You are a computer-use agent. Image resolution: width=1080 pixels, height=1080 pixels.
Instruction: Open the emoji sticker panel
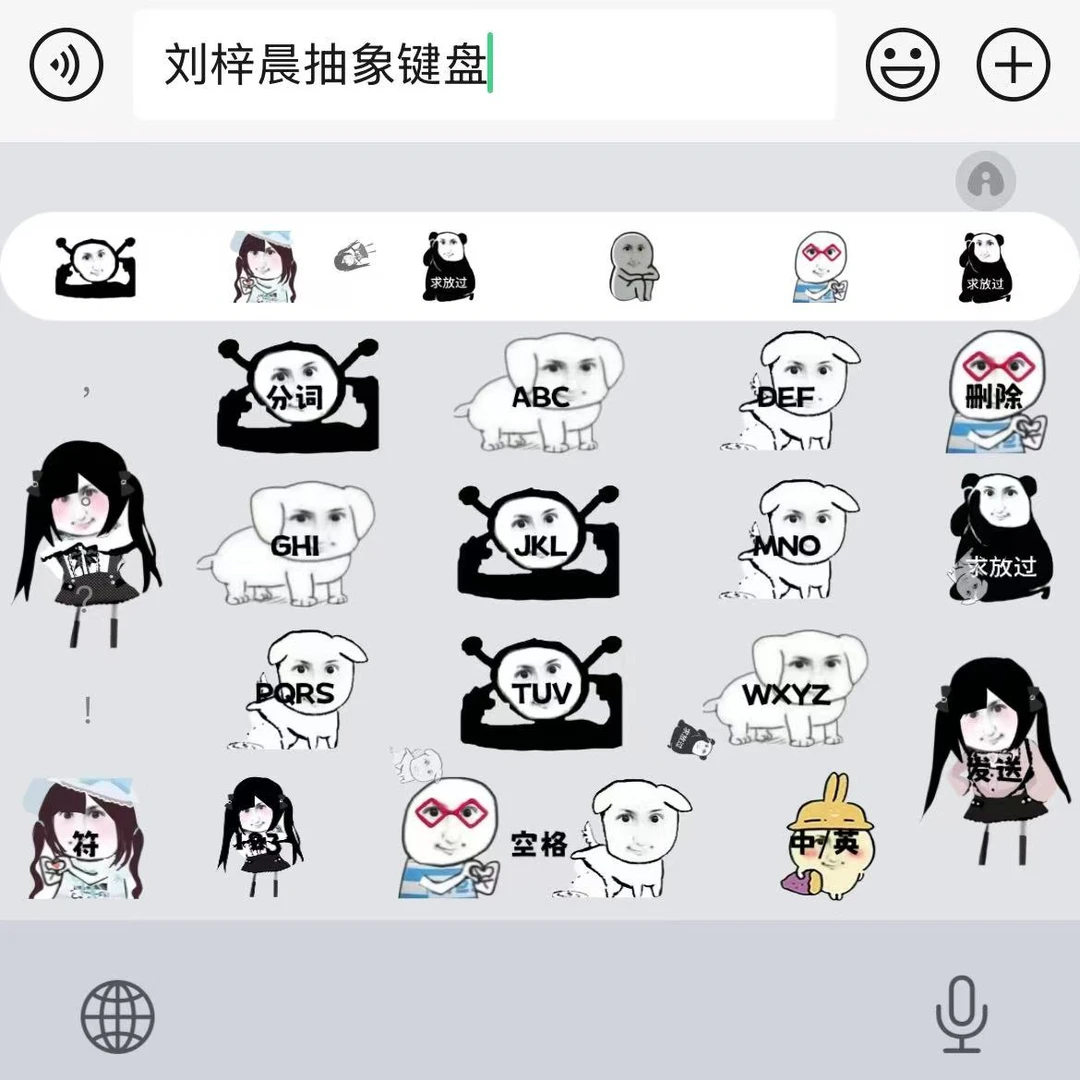click(x=902, y=65)
